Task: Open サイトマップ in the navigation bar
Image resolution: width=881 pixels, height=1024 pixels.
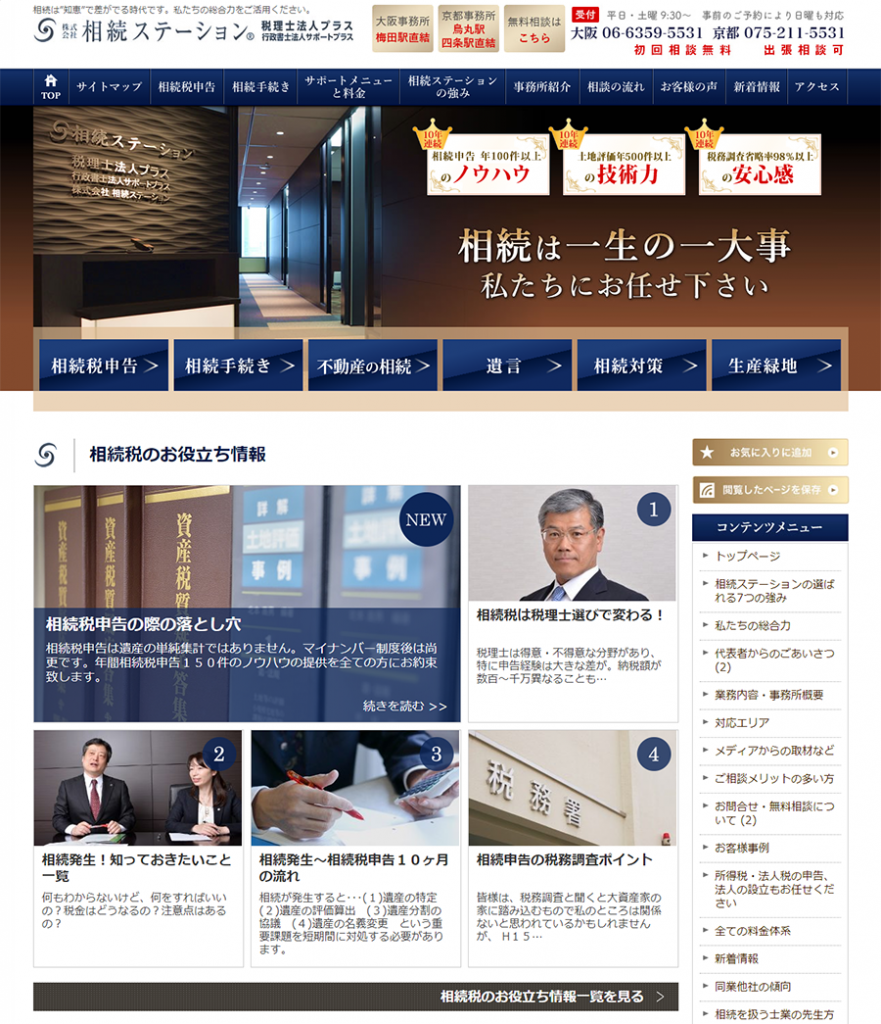Action: click(x=109, y=87)
